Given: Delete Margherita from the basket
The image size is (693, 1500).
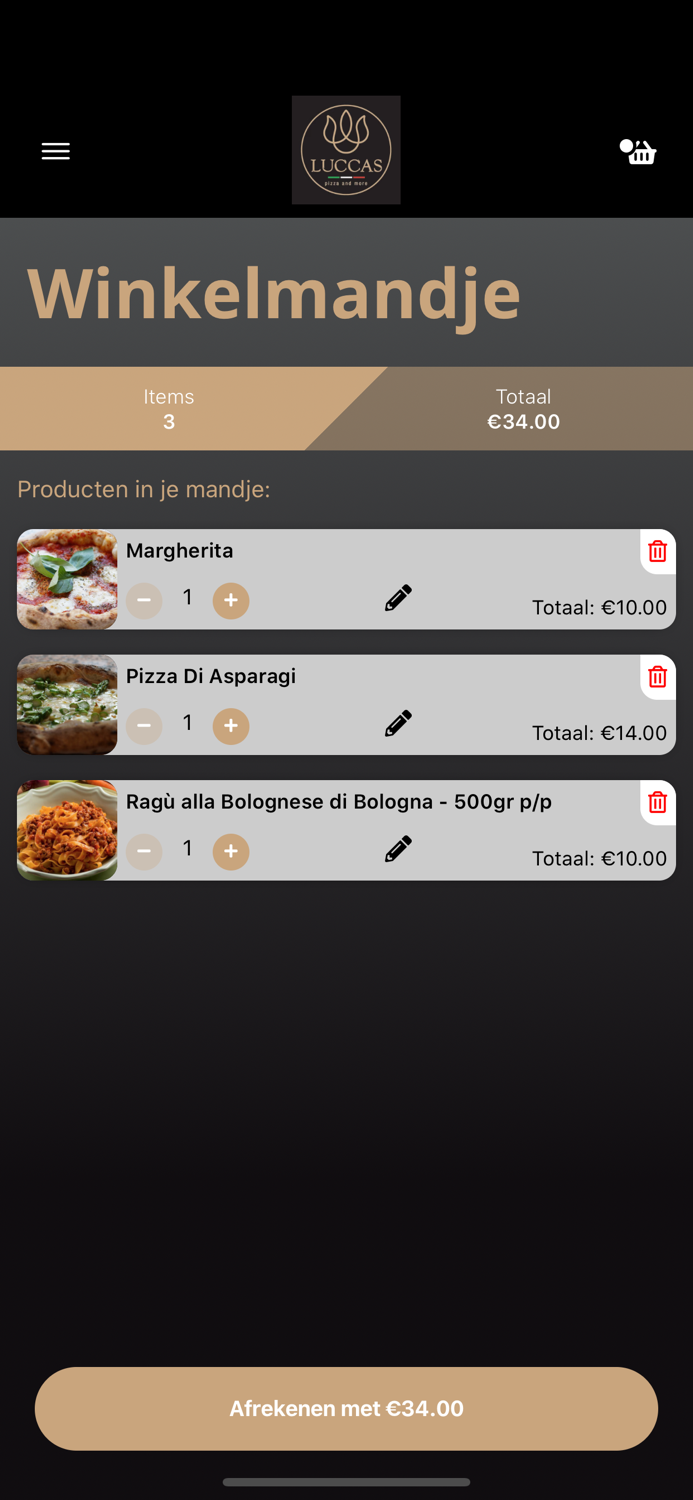Looking at the screenshot, I should [x=658, y=551].
